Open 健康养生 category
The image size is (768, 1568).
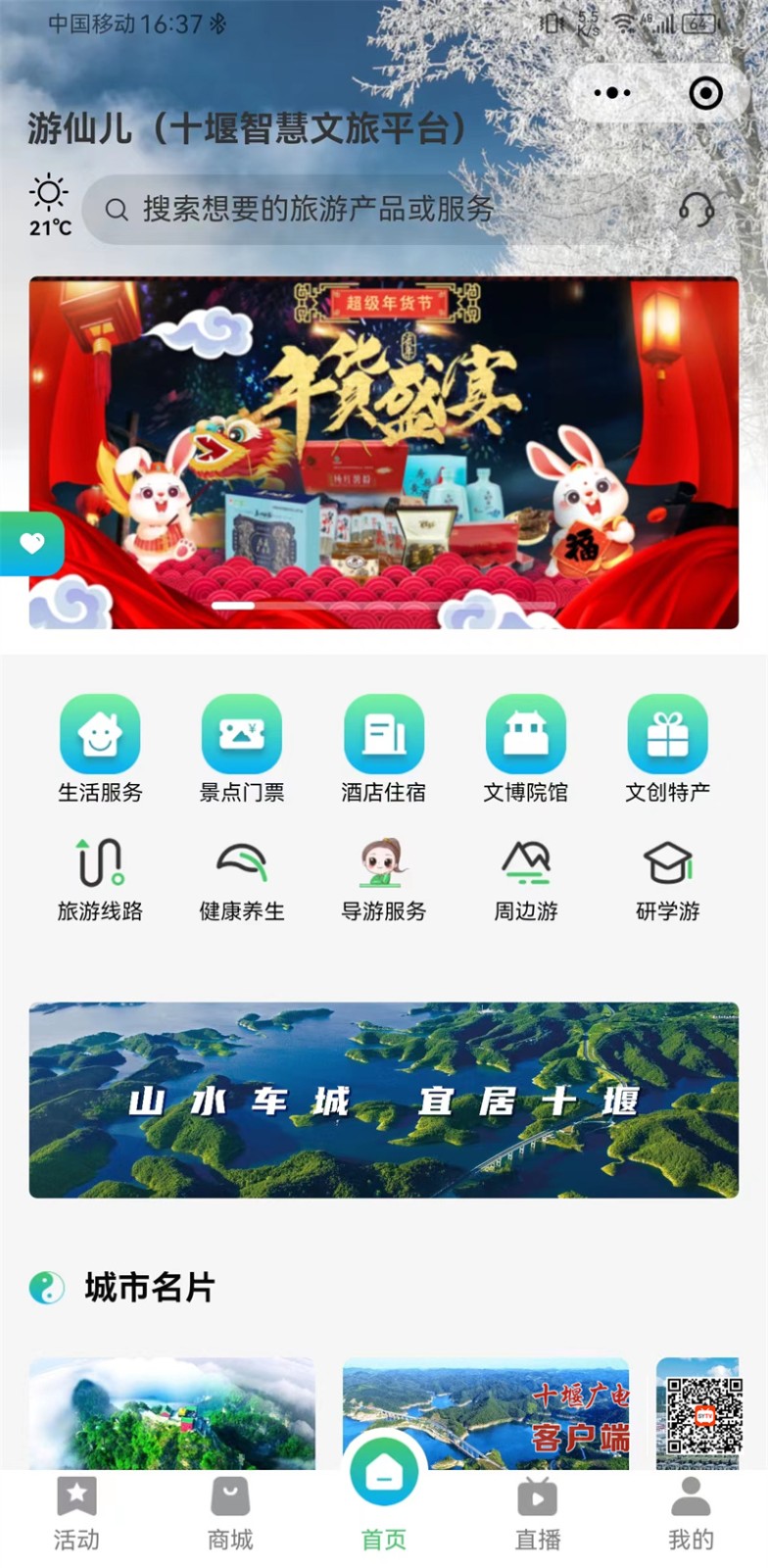(x=242, y=879)
